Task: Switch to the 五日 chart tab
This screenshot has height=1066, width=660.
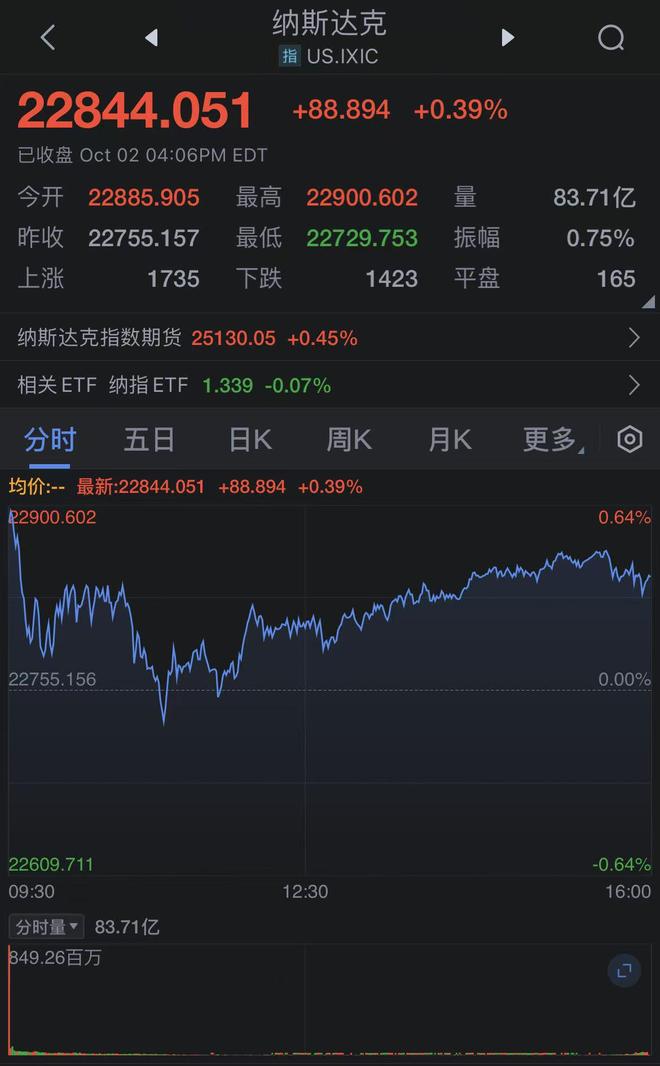Action: coord(149,439)
